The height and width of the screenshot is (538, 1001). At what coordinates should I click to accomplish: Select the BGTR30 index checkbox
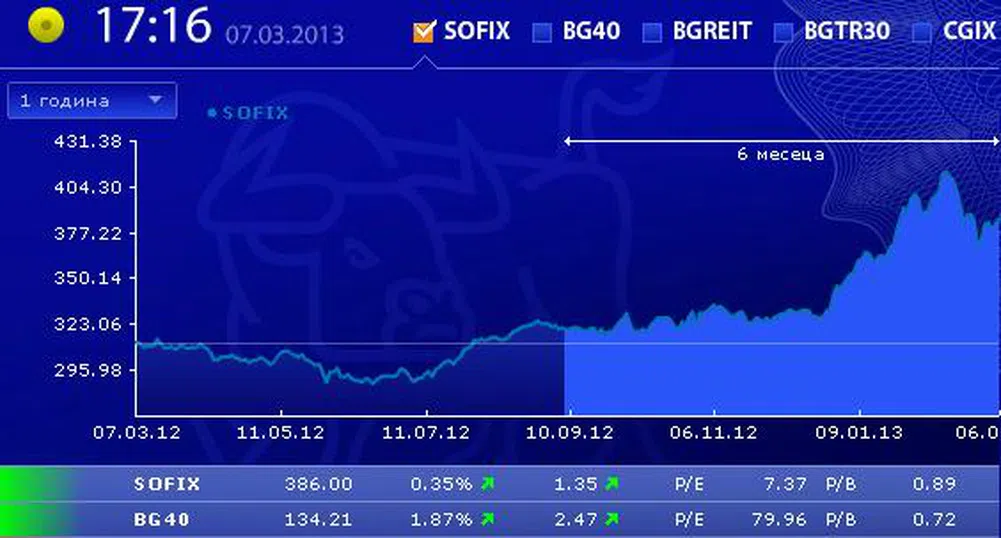point(785,33)
